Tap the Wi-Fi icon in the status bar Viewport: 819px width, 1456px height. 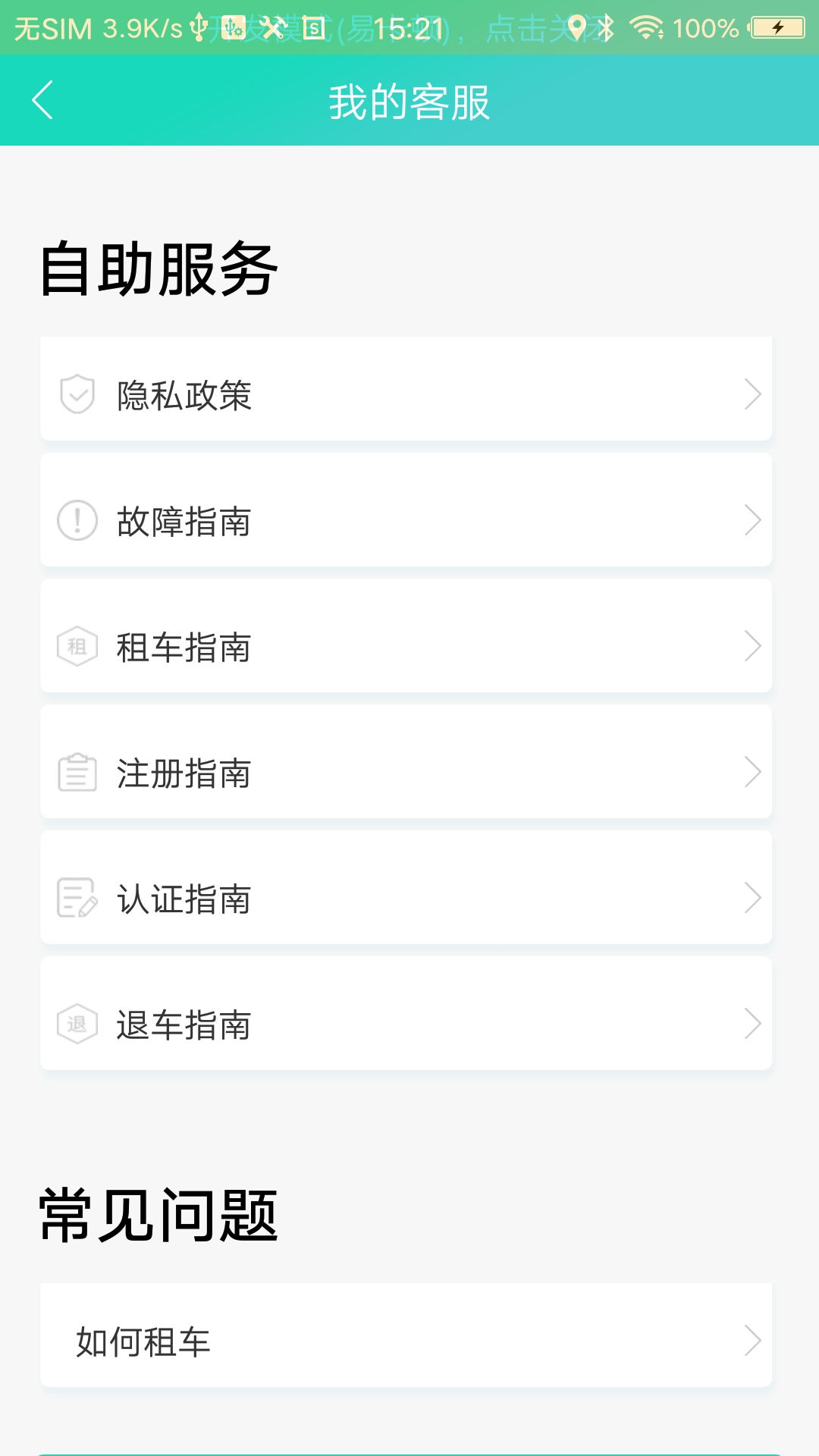(645, 28)
